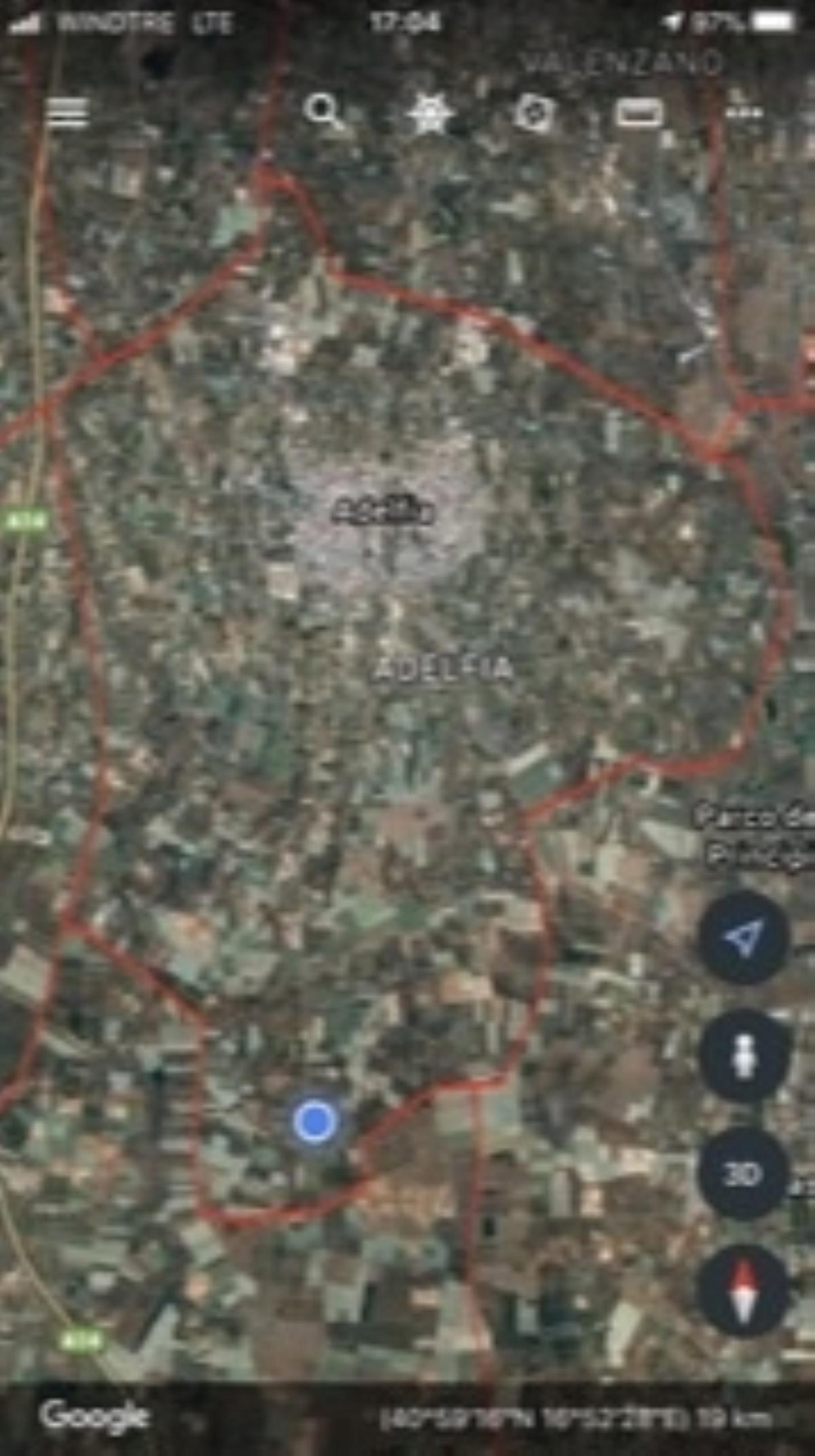Image resolution: width=815 pixels, height=1456 pixels.
Task: Center map on my location
Action: [x=744, y=939]
